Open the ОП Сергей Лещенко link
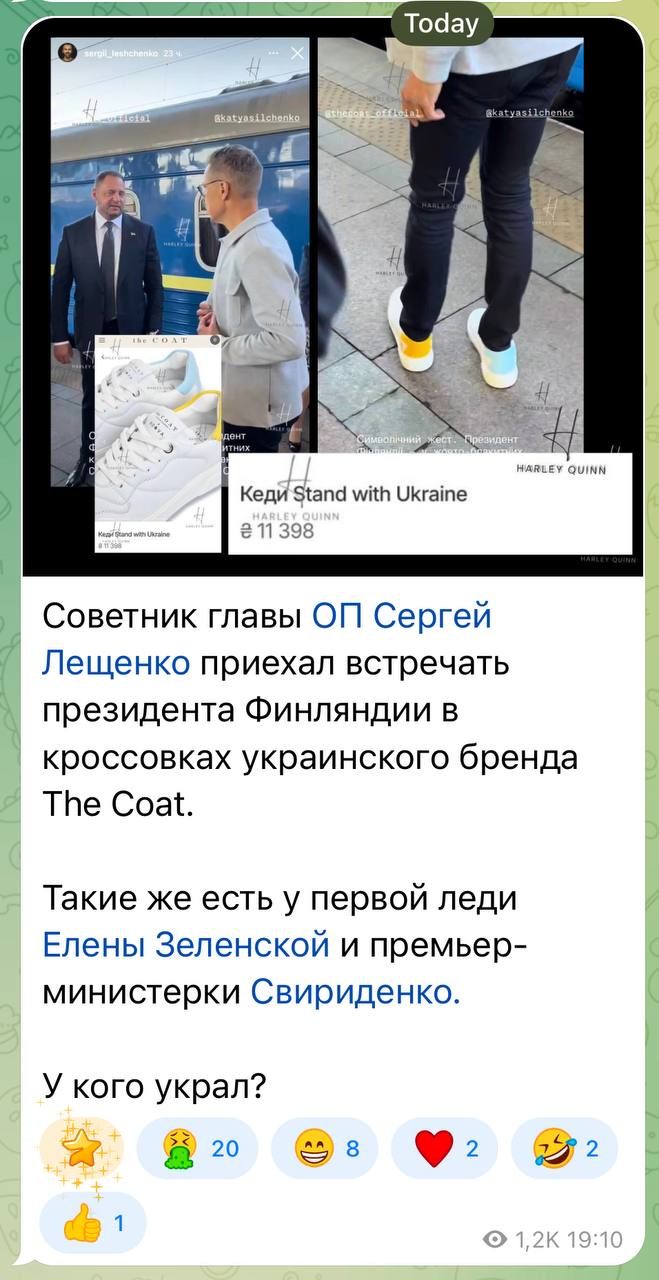Viewport: 659px width, 1280px height. click(x=402, y=617)
